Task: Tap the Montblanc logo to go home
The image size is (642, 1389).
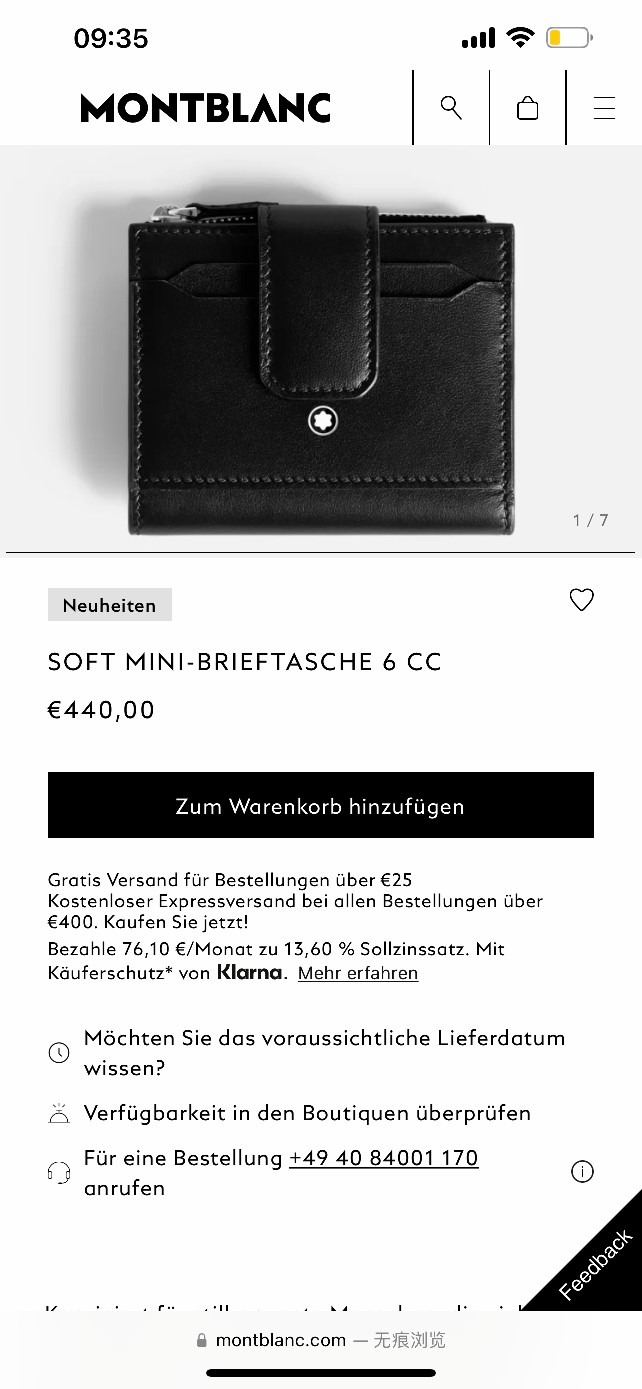Action: pos(206,108)
